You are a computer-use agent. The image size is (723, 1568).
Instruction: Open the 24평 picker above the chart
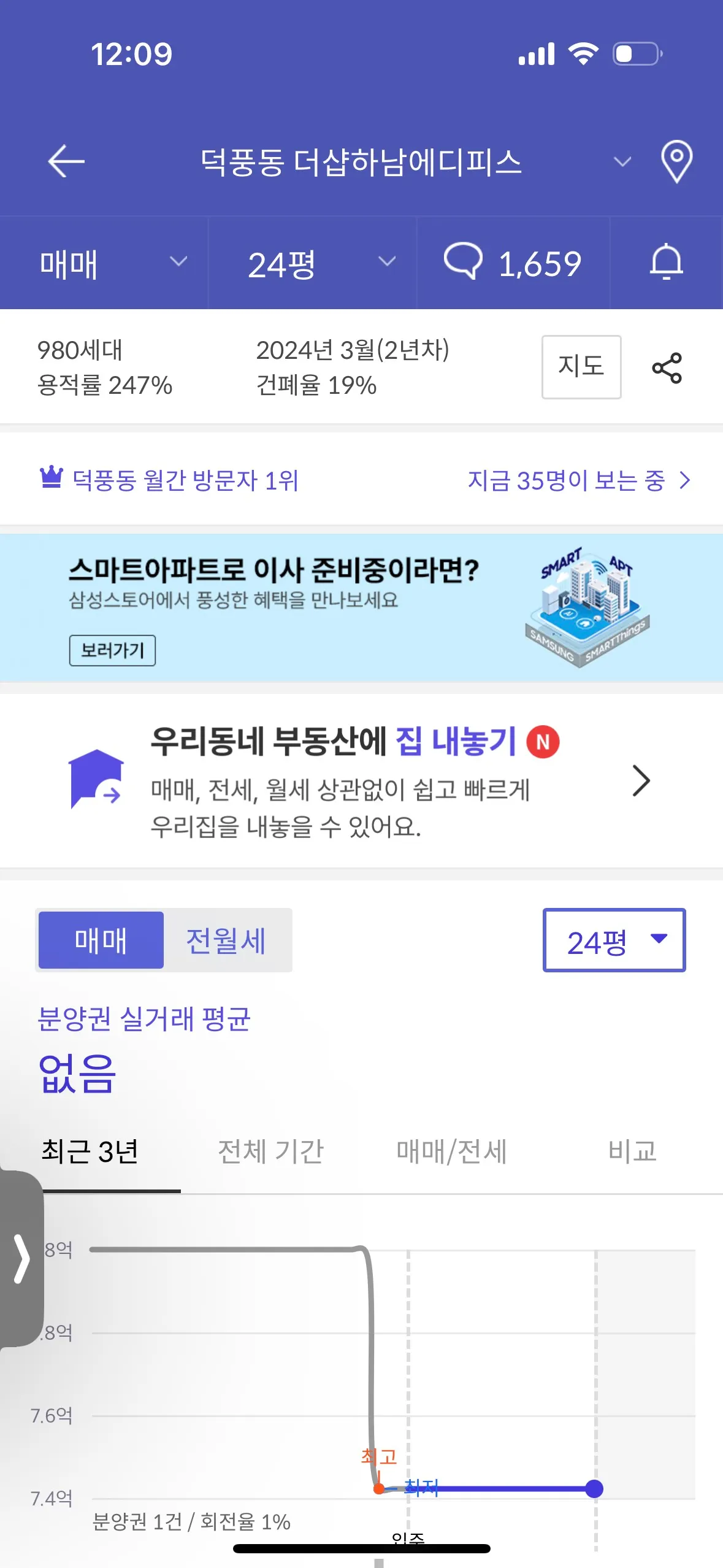[x=613, y=940]
